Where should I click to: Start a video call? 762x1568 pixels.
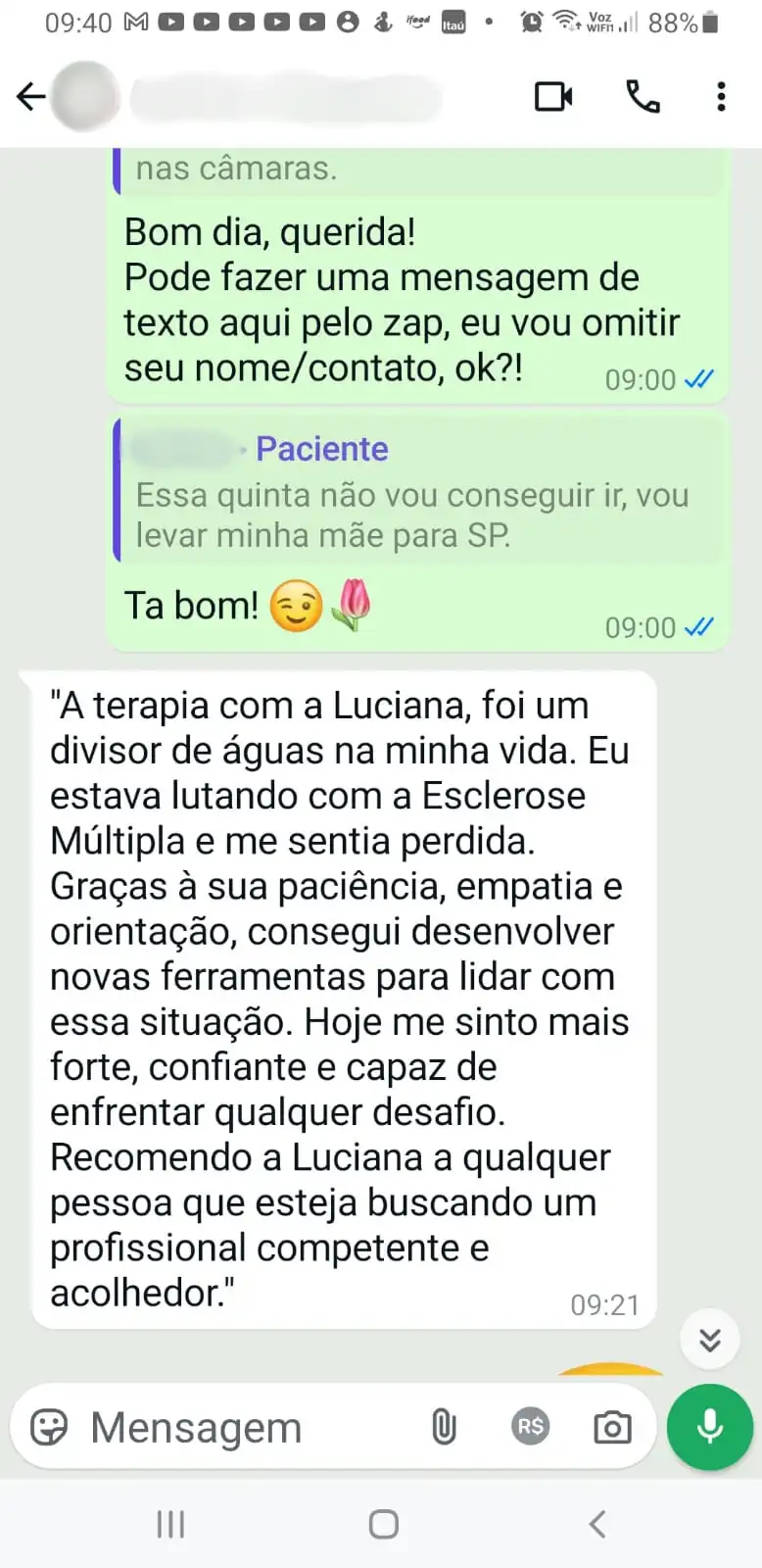pyautogui.click(x=553, y=96)
